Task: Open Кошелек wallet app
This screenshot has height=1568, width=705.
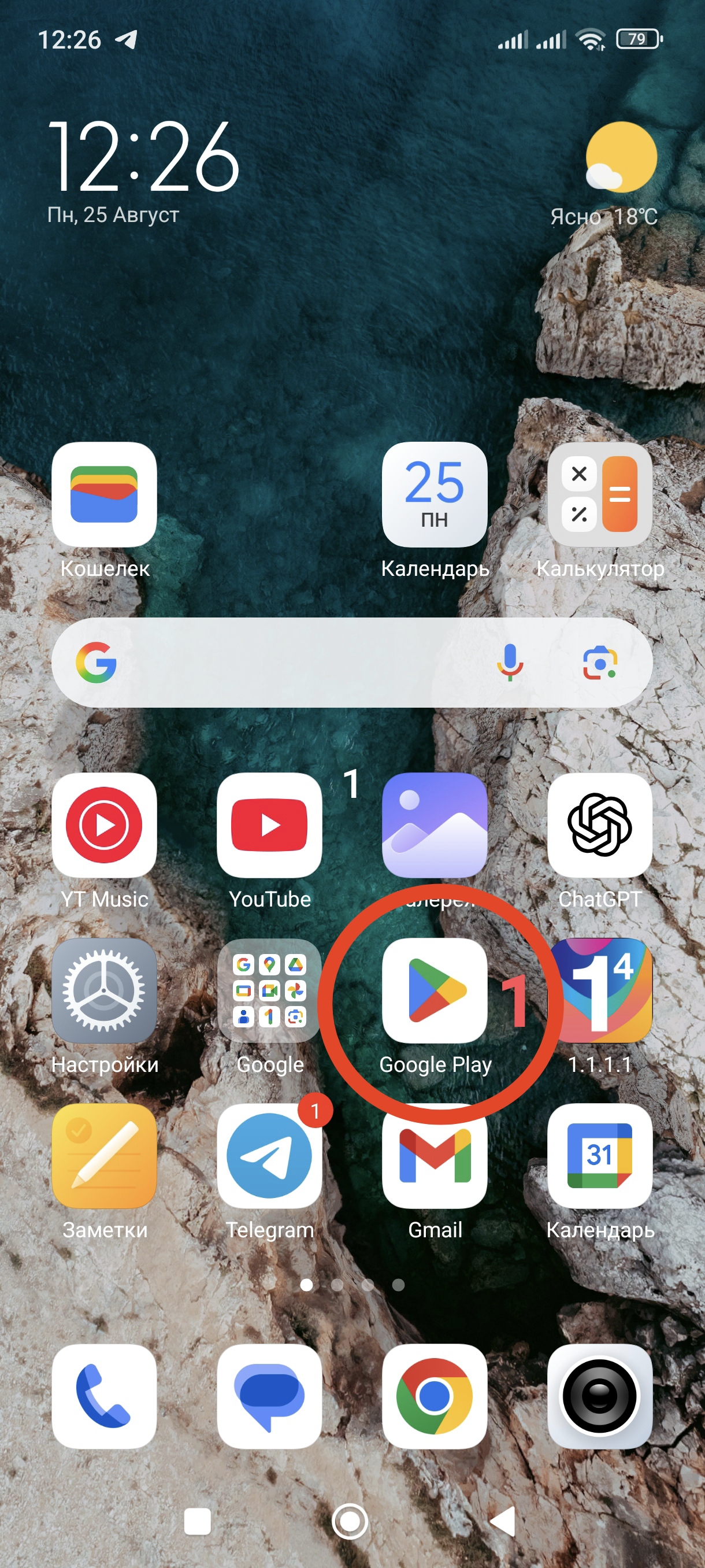Action: click(x=104, y=495)
